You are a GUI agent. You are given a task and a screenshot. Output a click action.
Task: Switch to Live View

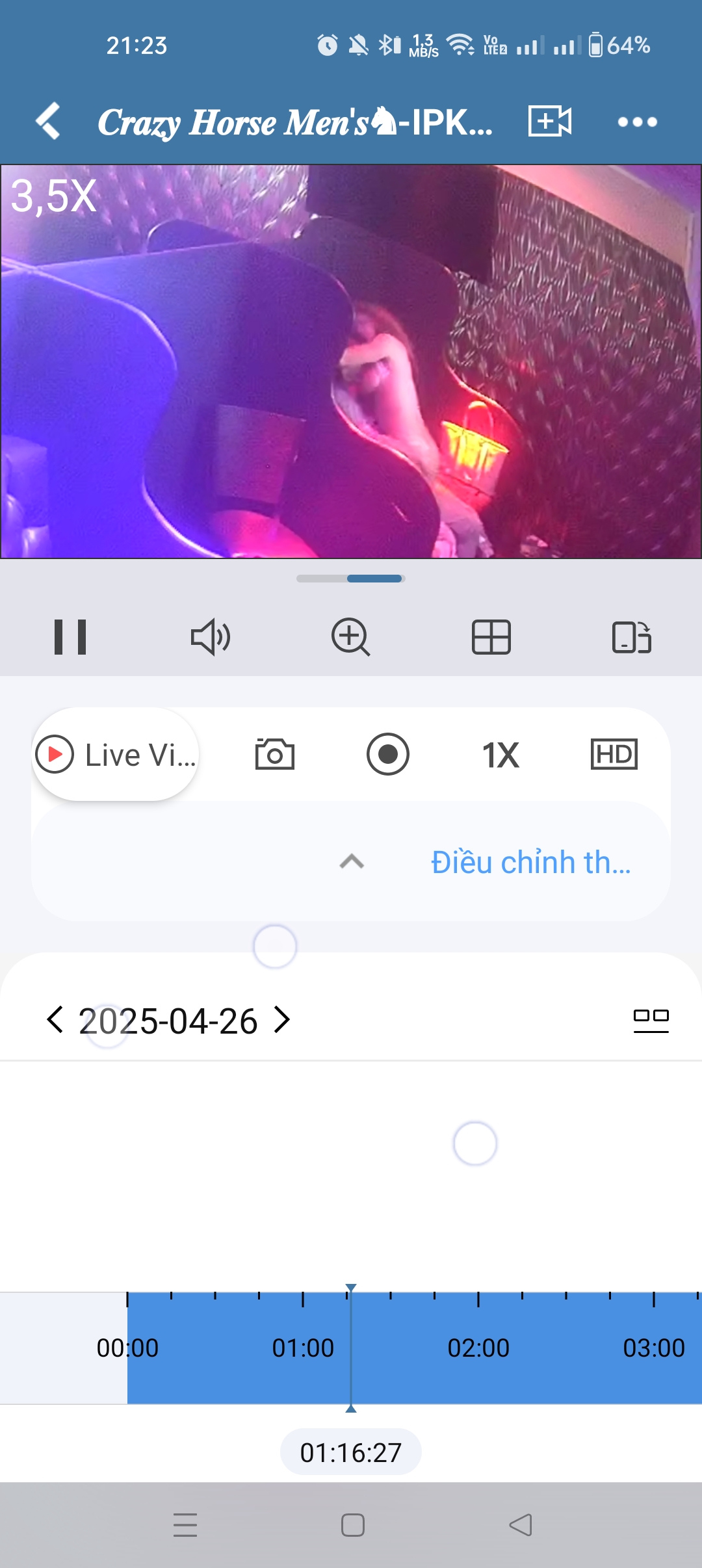116,755
